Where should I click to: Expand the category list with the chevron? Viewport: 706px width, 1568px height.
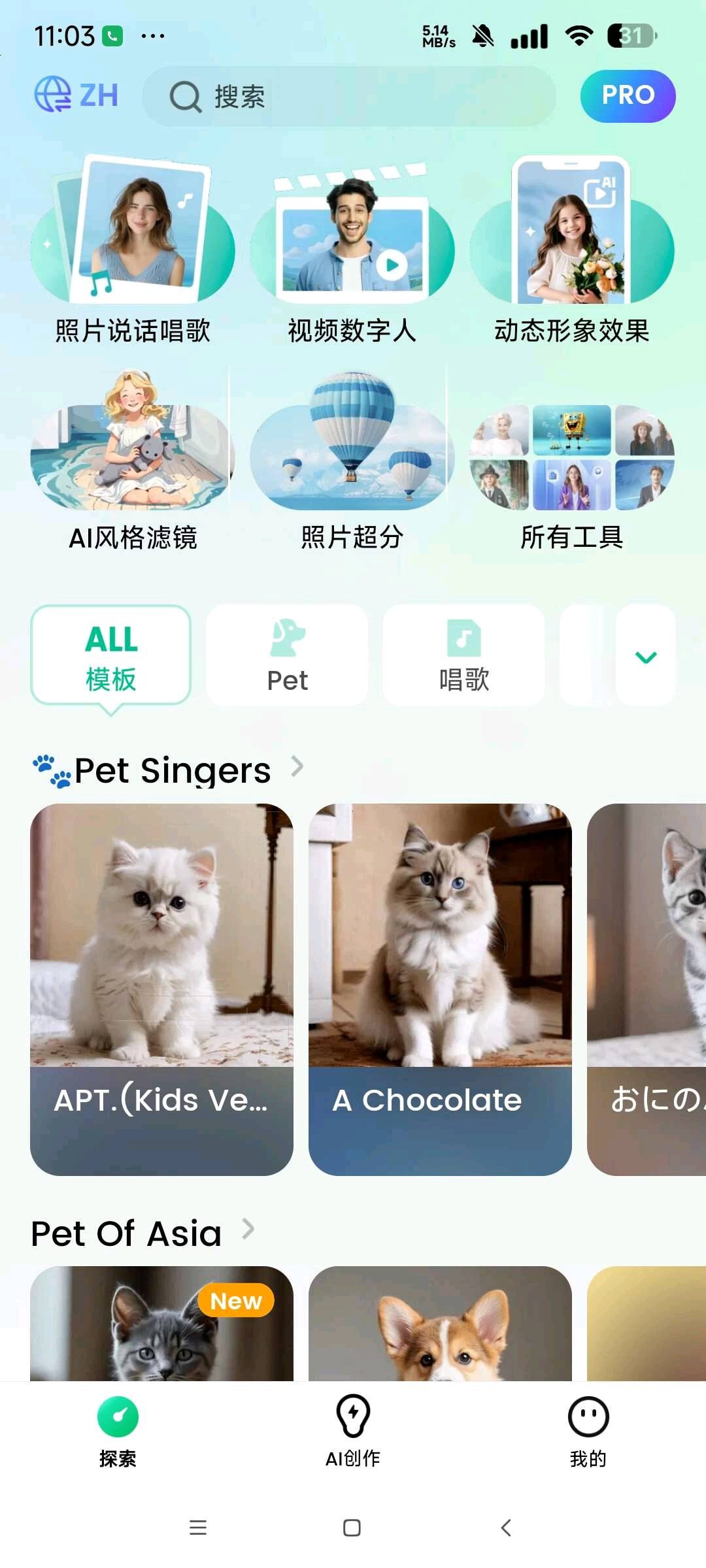645,657
